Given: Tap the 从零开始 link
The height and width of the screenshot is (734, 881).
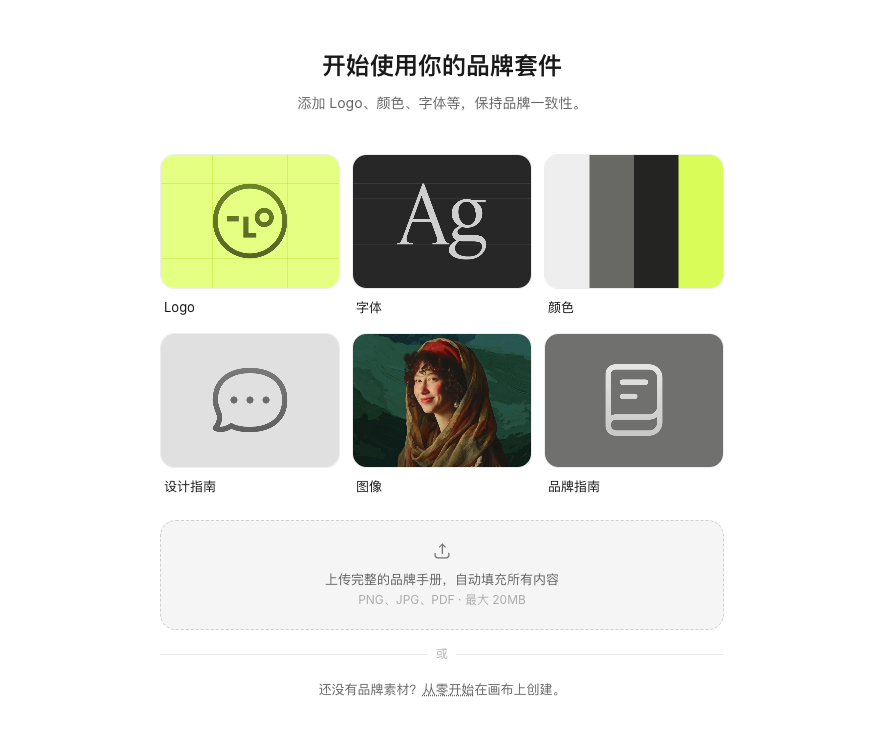Looking at the screenshot, I should pos(448,690).
